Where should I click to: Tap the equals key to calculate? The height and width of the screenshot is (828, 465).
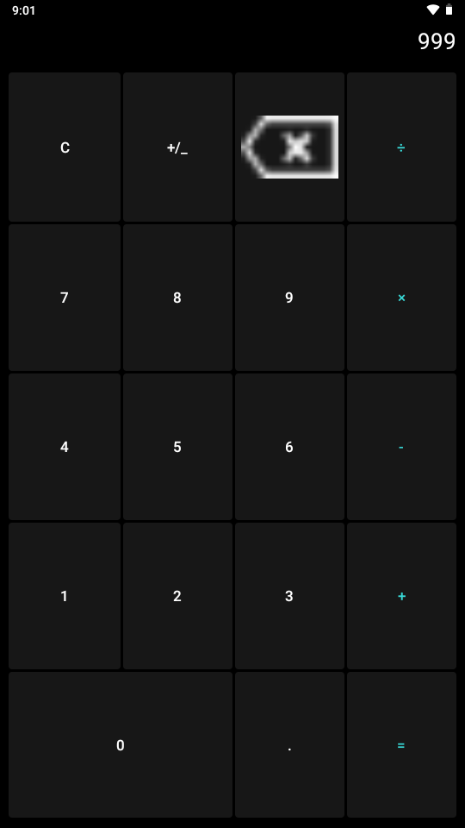click(401, 745)
